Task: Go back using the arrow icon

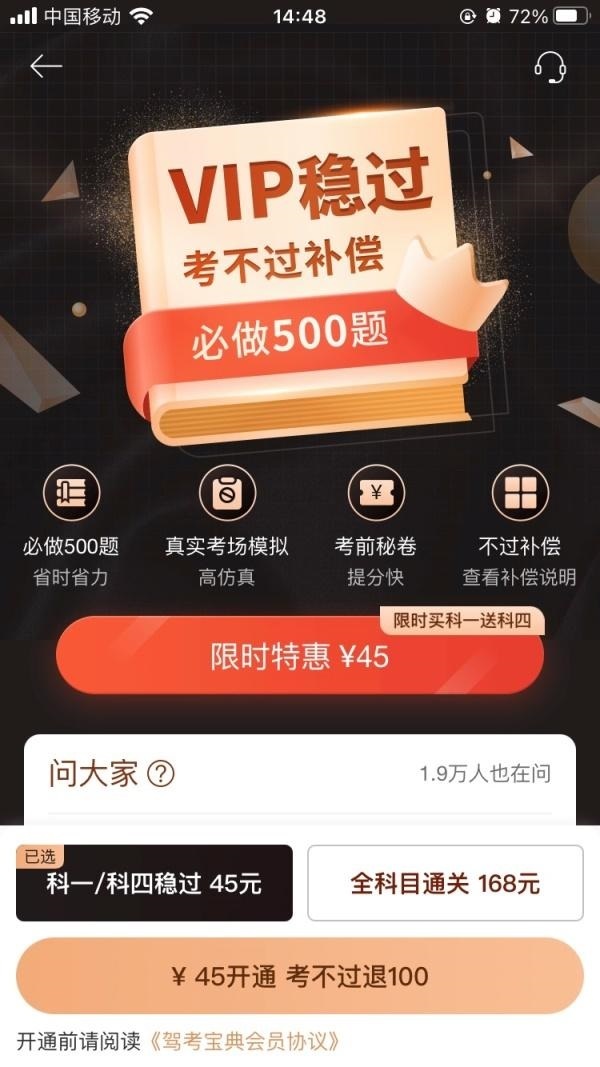Action: tap(46, 66)
